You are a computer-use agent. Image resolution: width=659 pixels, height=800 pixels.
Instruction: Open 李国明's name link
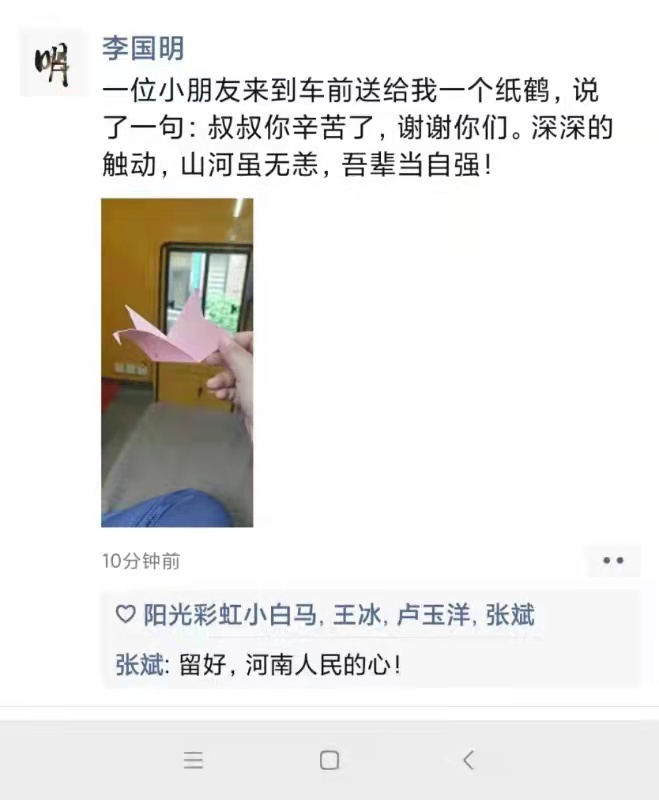click(143, 47)
